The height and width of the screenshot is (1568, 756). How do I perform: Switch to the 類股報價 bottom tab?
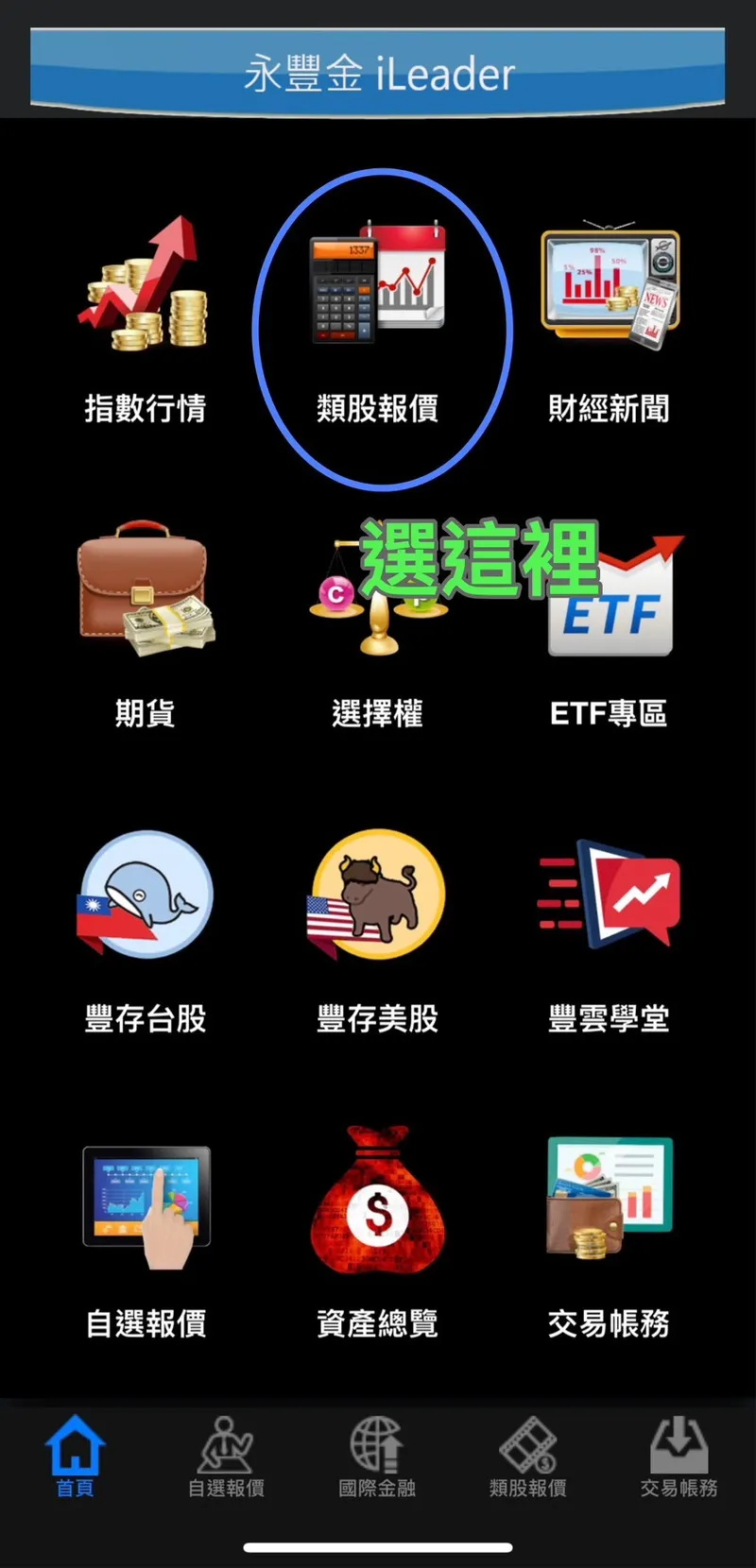(528, 1457)
